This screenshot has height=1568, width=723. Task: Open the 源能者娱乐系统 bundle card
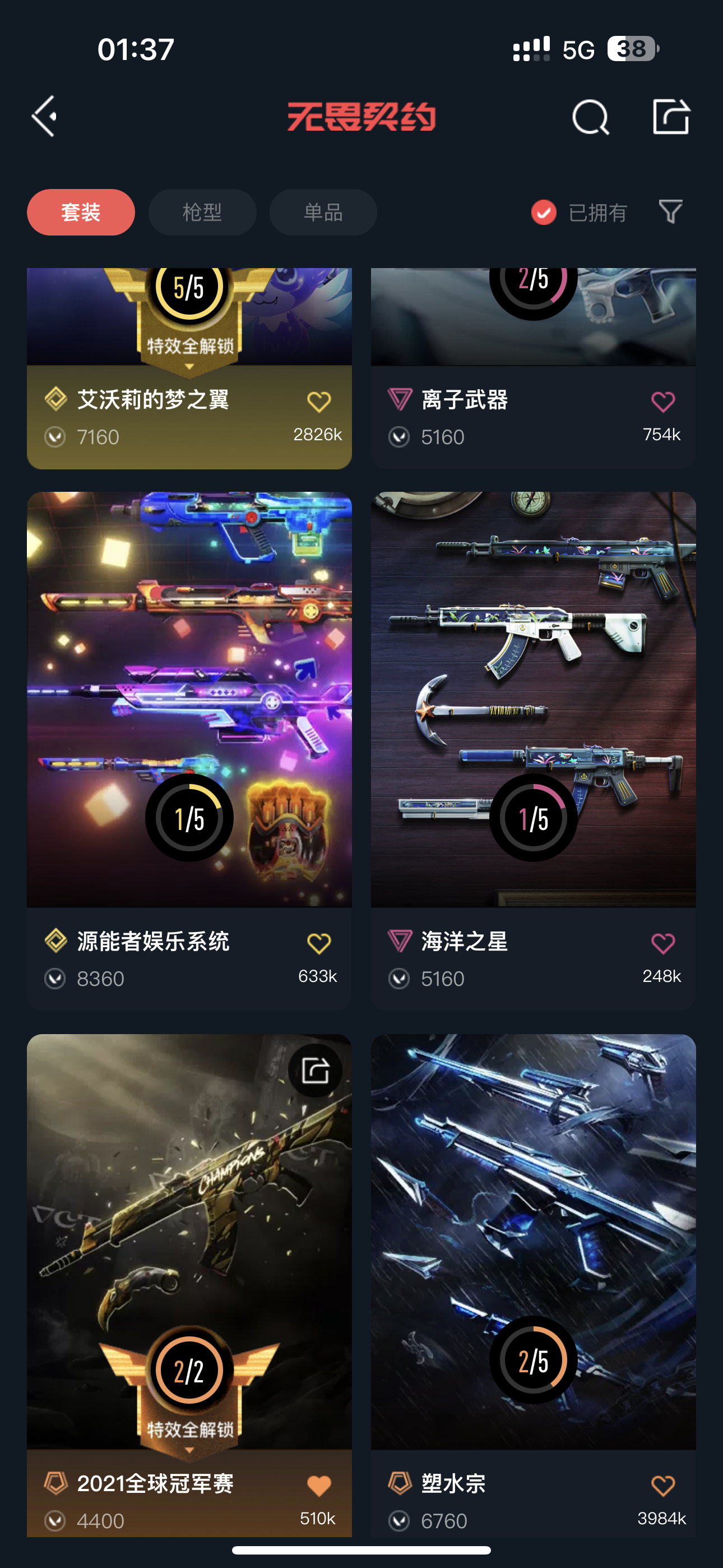tap(189, 700)
